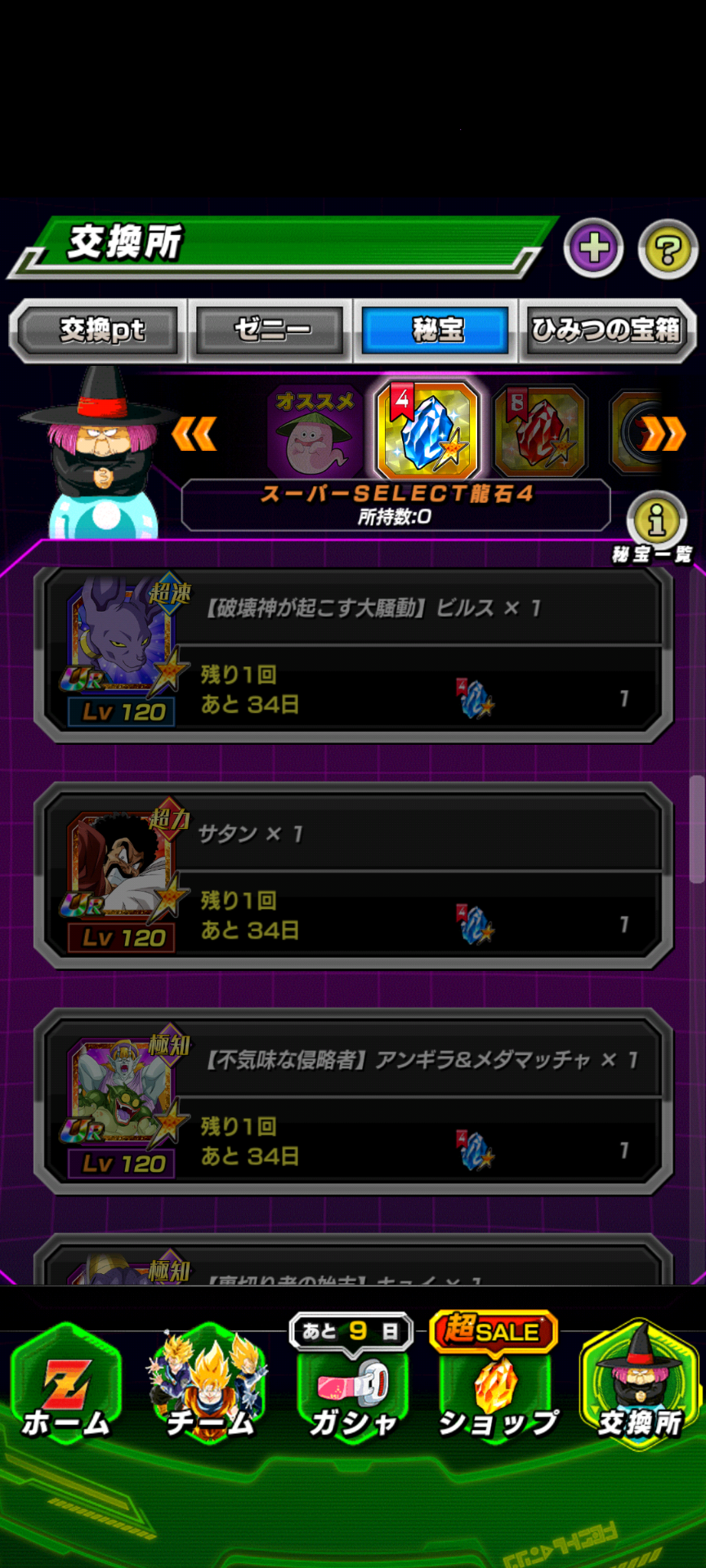The height and width of the screenshot is (1568, 706).
Task: Open the ショップ section
Action: point(495,1379)
